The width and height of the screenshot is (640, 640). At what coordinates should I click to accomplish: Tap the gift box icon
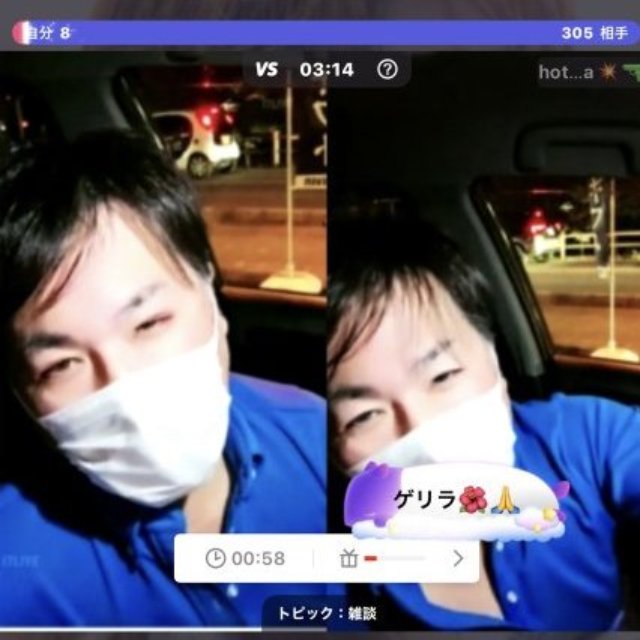pos(349,558)
